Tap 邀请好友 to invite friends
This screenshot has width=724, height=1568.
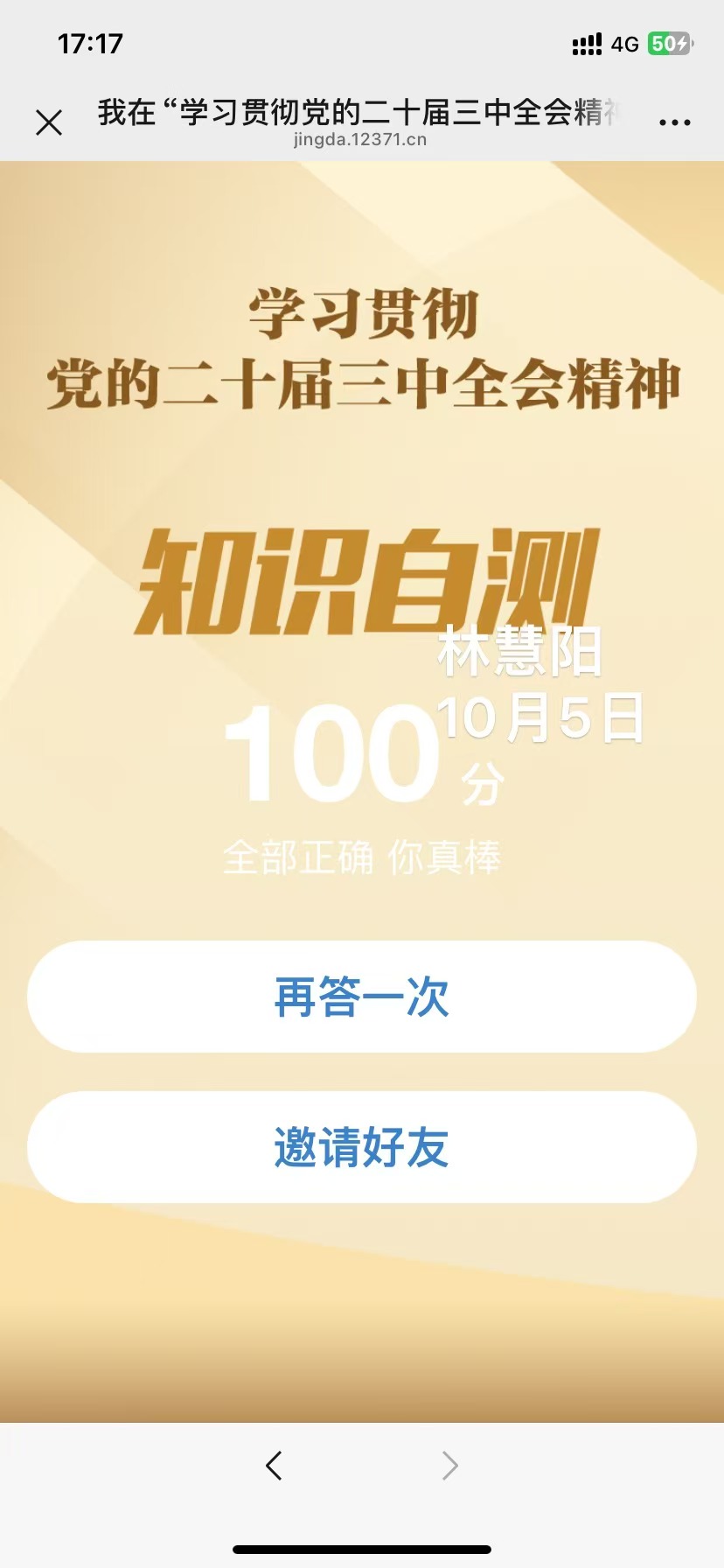(x=362, y=1147)
